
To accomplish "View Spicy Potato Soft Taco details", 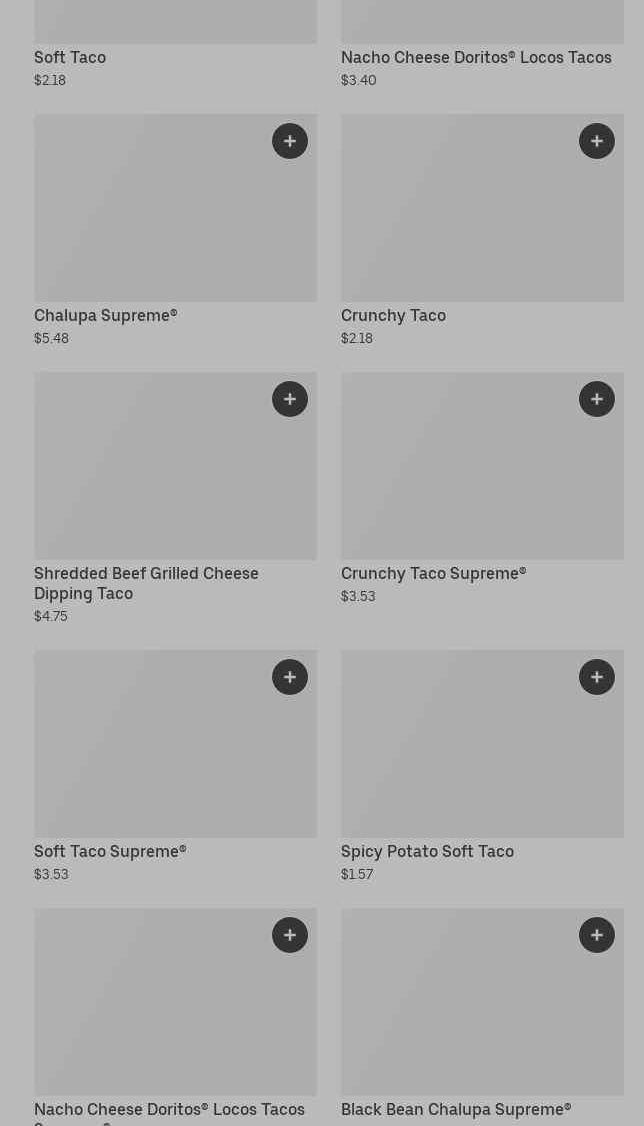I will coord(482,767).
